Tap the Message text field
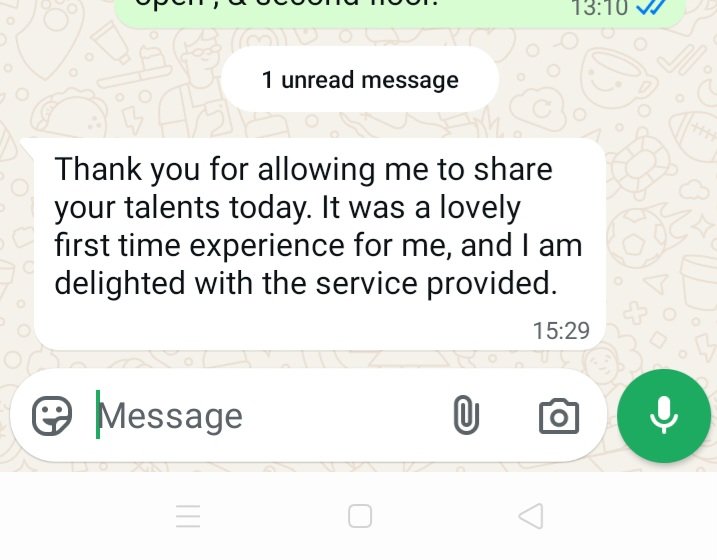Screen dimensions: 717x560 260,415
